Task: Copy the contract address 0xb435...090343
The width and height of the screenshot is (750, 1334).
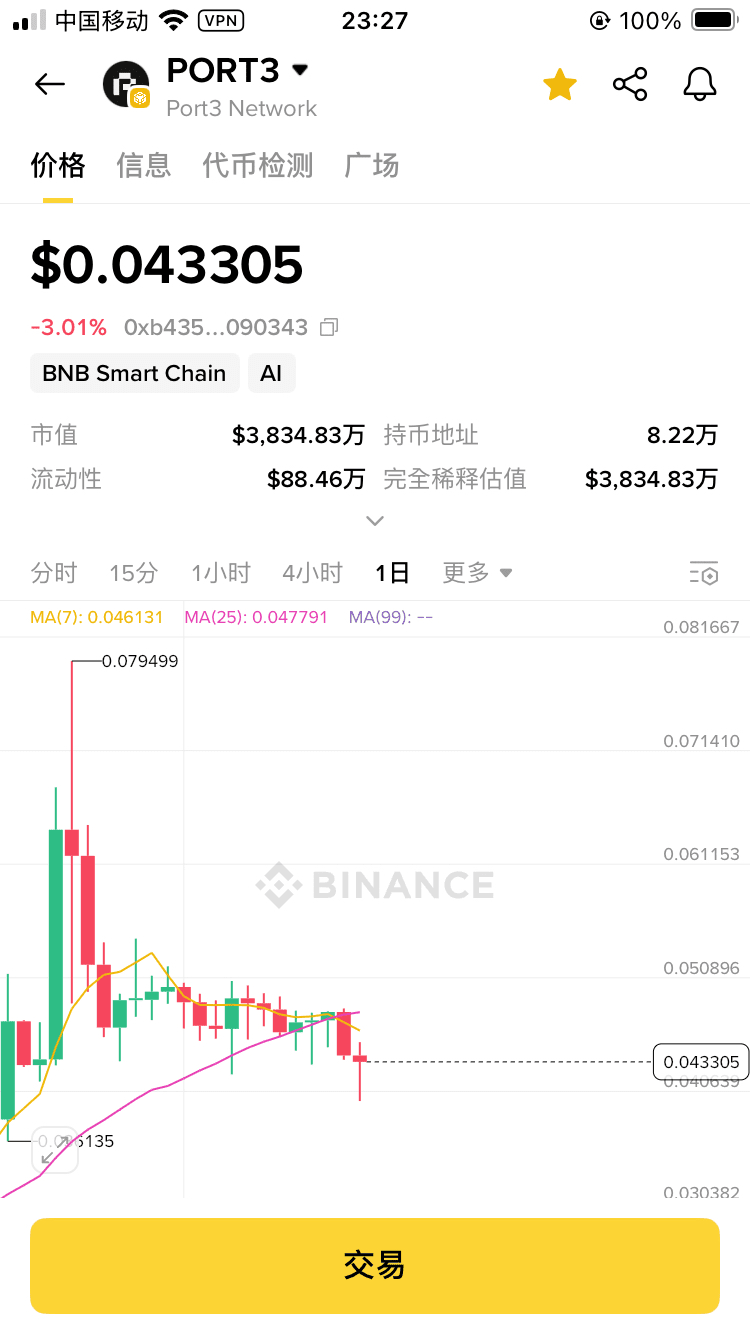Action: point(329,327)
